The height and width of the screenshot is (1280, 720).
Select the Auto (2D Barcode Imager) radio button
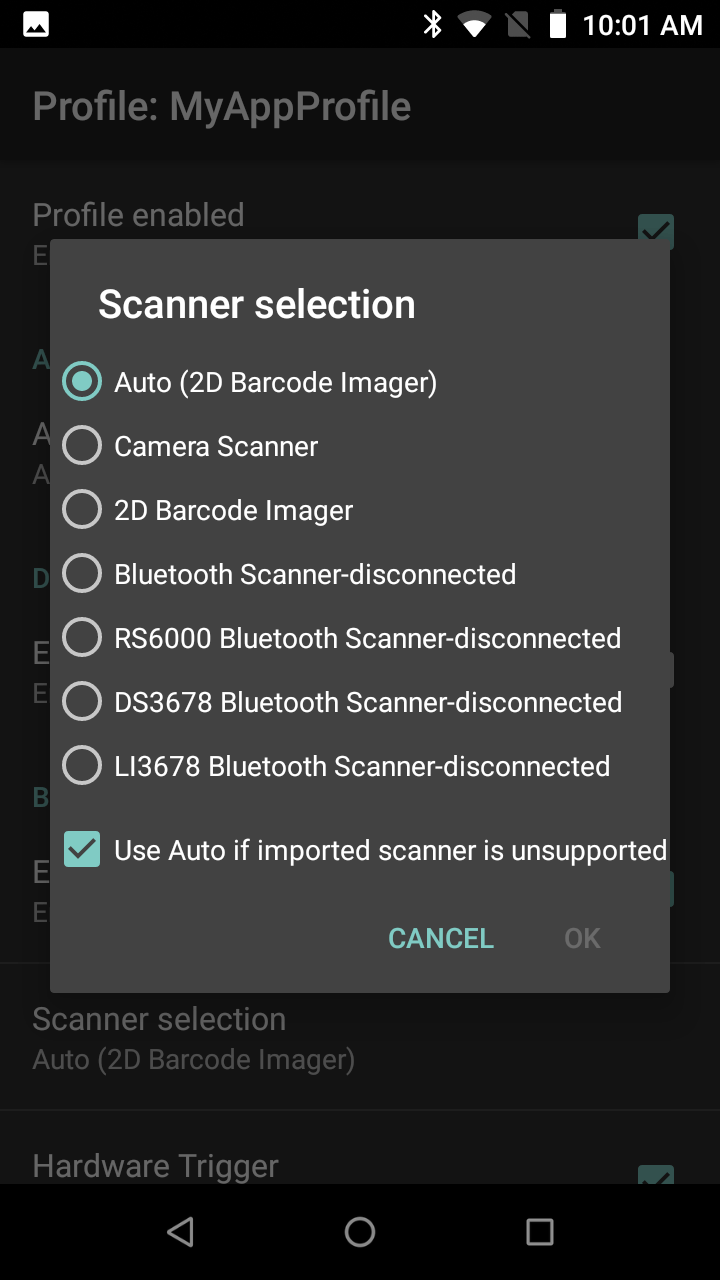click(x=82, y=381)
